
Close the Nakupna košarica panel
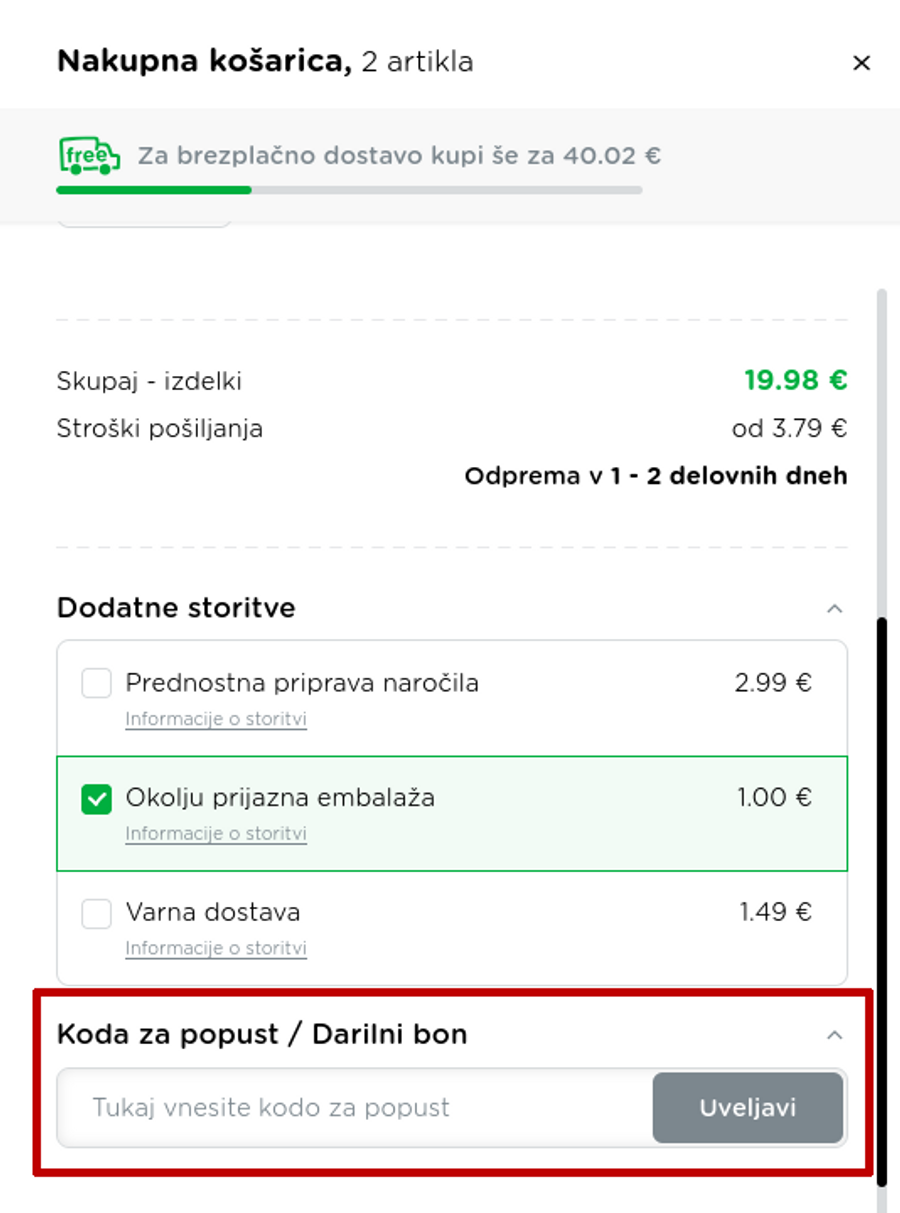pyautogui.click(x=862, y=62)
